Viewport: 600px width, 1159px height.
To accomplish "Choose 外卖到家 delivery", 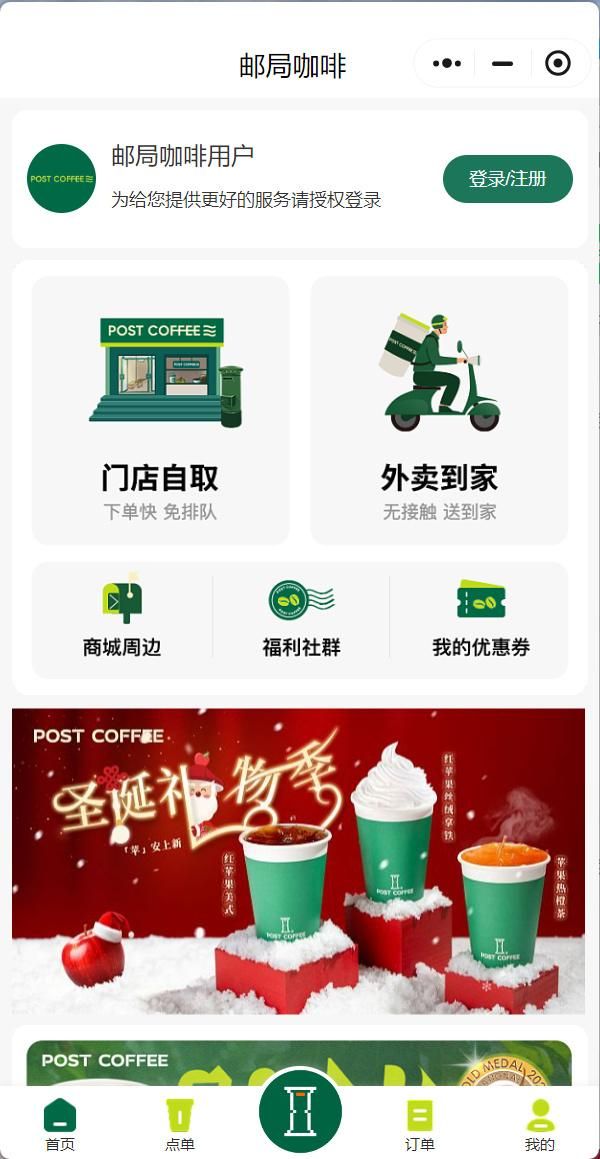I will click(x=439, y=410).
